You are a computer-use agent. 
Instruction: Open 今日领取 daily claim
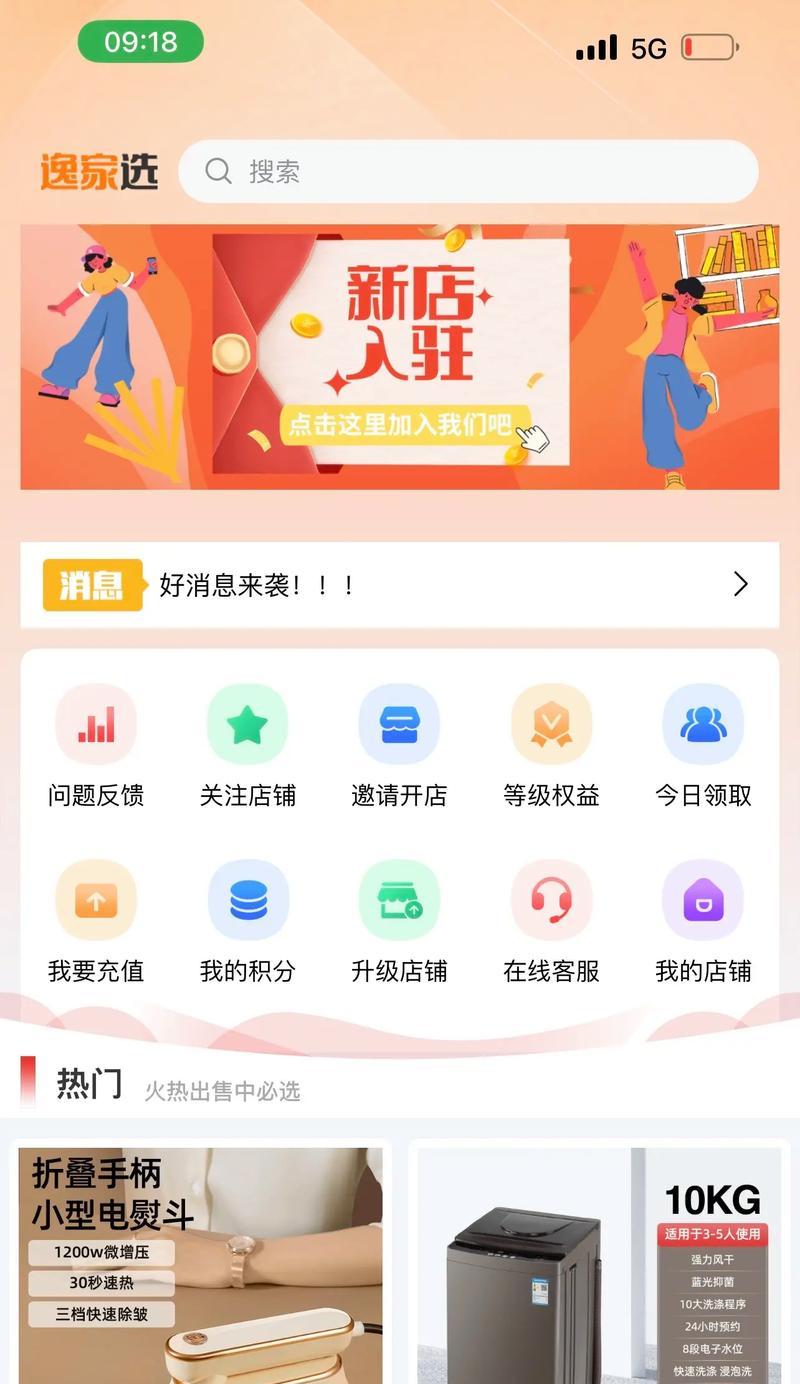coord(703,745)
